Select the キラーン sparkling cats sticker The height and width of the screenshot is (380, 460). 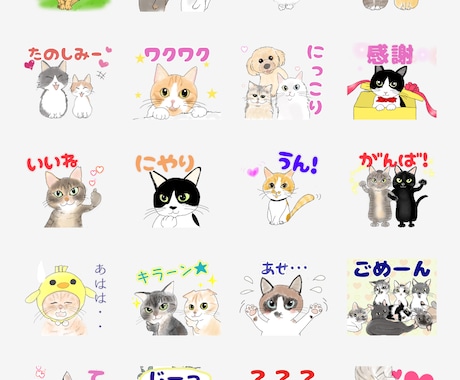point(177,298)
